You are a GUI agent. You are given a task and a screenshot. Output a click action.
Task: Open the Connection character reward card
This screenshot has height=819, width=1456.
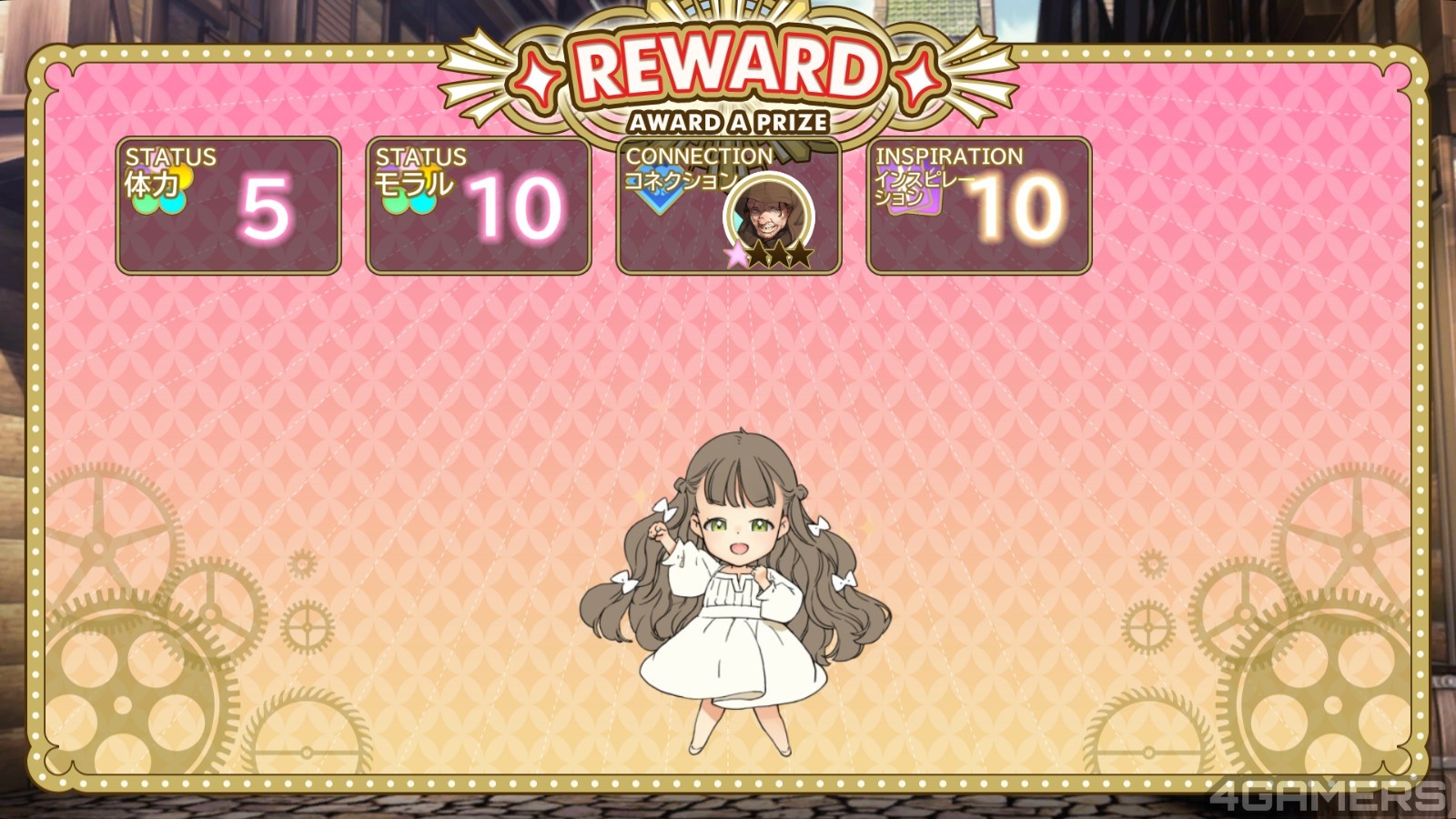click(x=728, y=207)
